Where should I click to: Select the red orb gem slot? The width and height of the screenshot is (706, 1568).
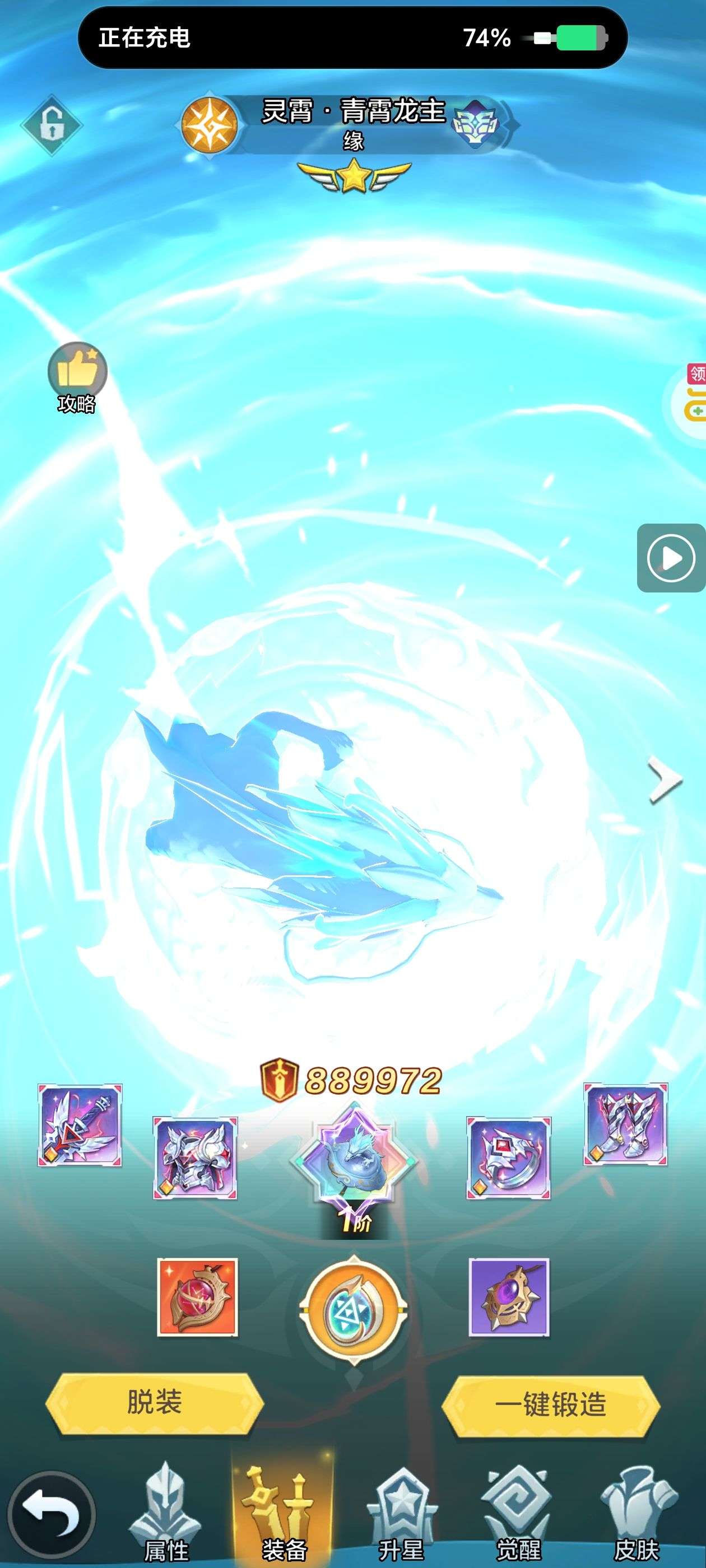(x=197, y=1296)
